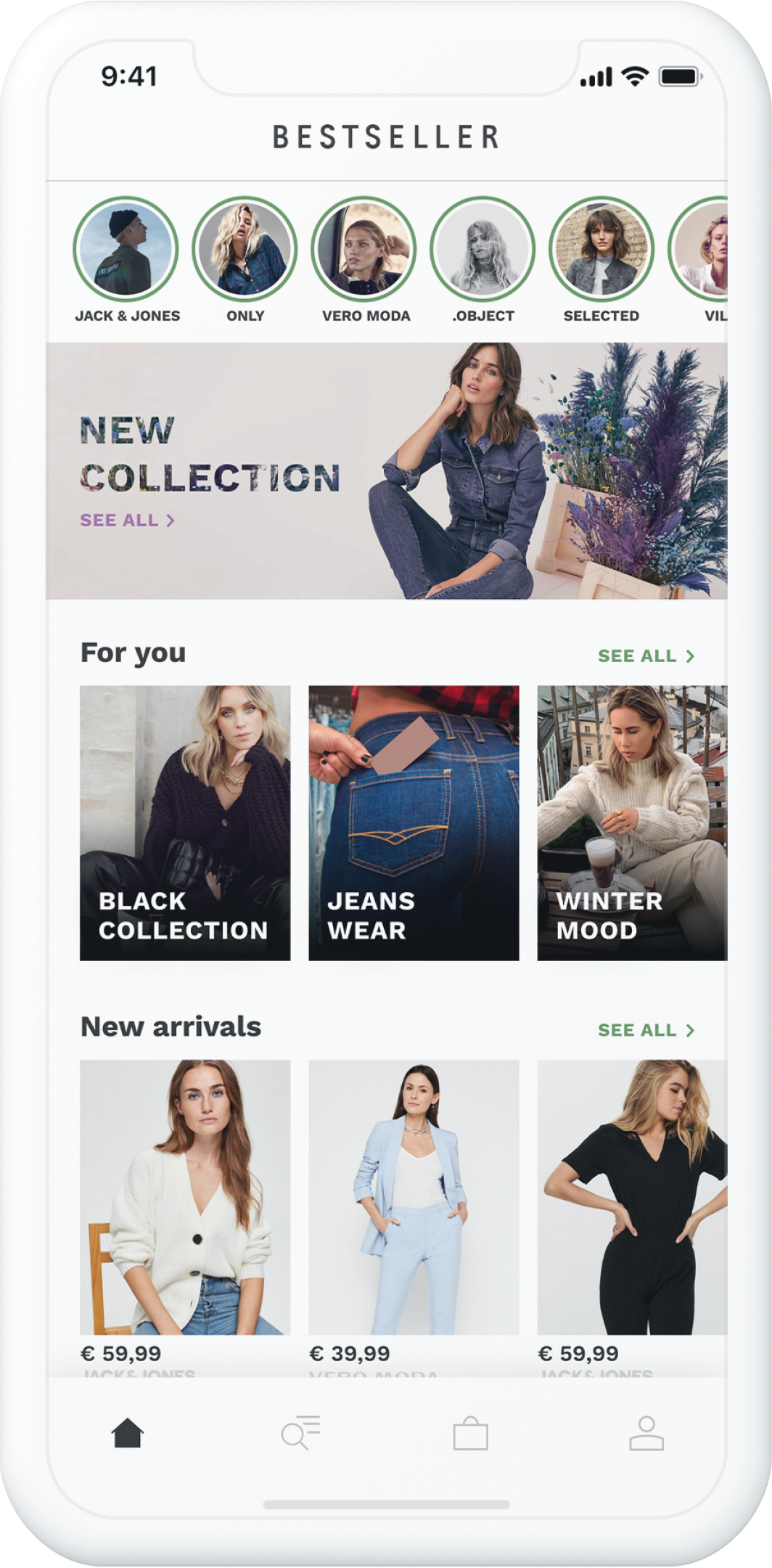Open the SELECTED brand story

601,250
